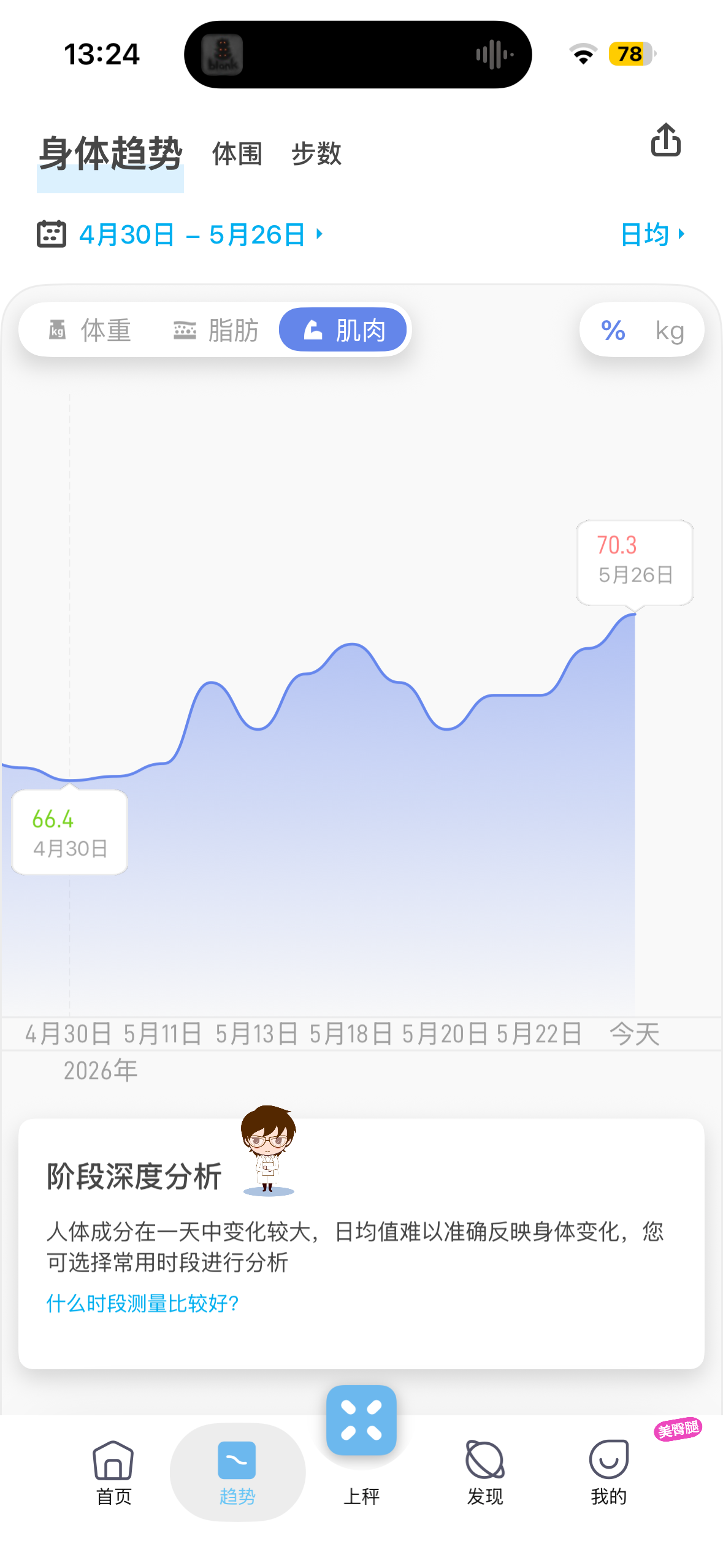This screenshot has width=723, height=1568.
Task: Tap the 上秤 weigh-in button
Action: click(x=361, y=1442)
